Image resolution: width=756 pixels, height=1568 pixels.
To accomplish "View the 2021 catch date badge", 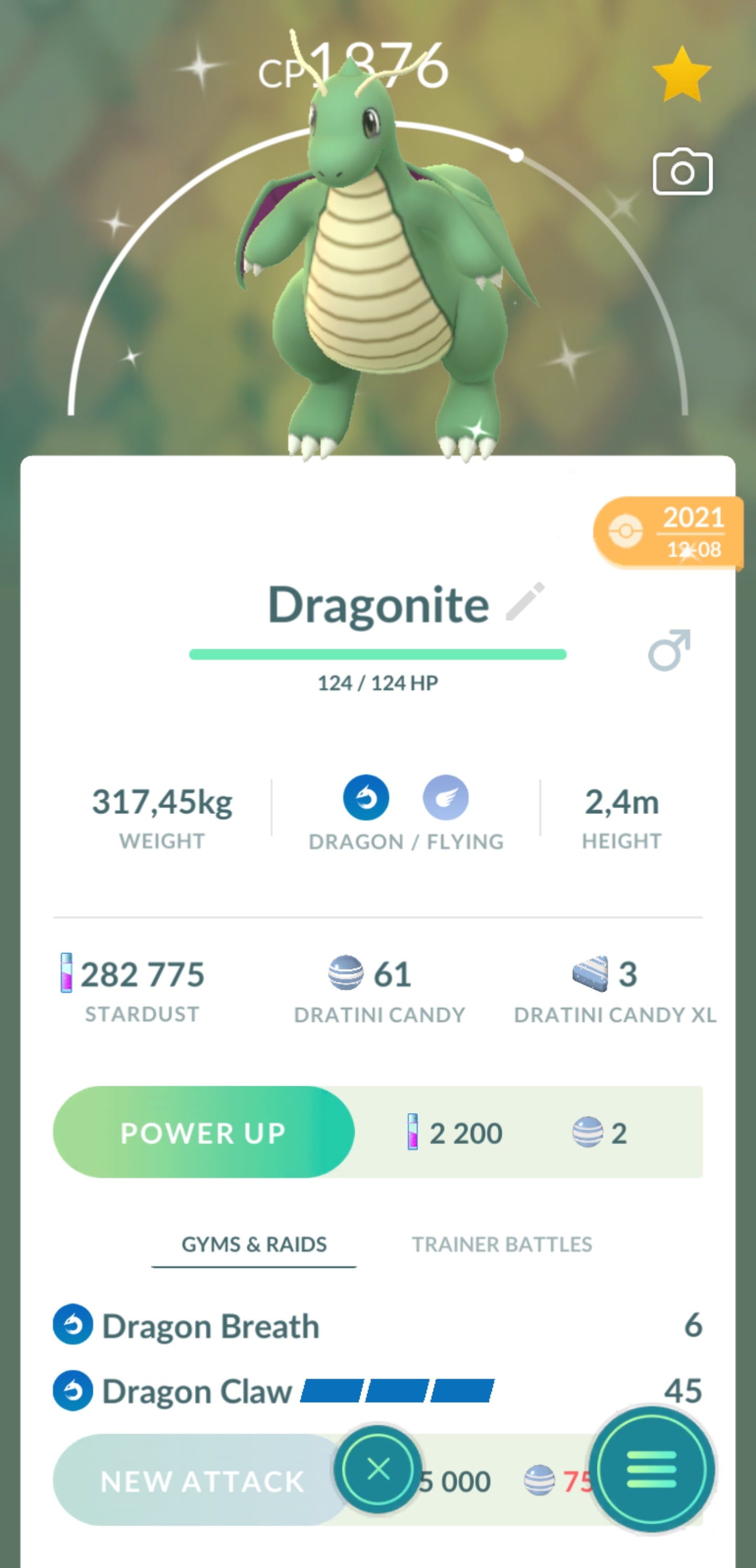I will click(668, 533).
